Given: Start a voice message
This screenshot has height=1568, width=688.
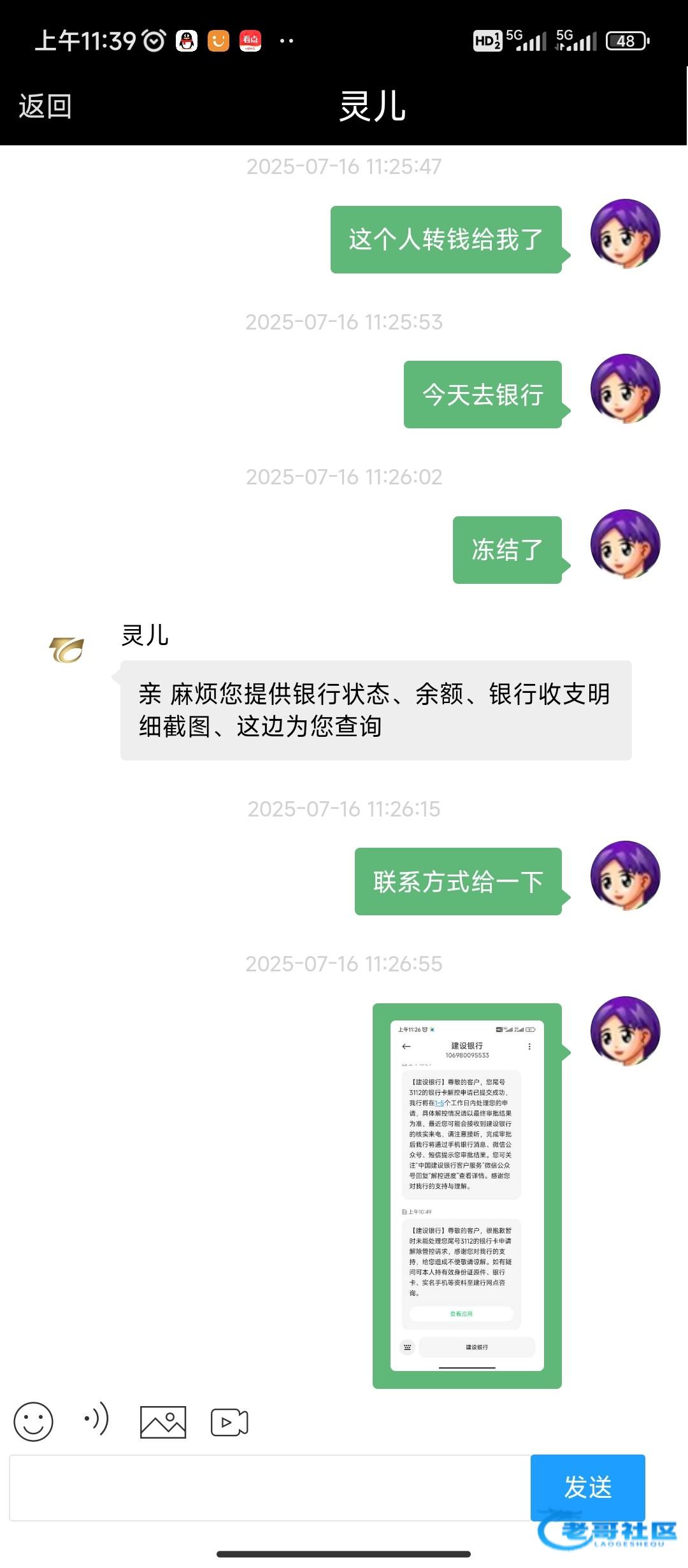Looking at the screenshot, I should [97, 1419].
